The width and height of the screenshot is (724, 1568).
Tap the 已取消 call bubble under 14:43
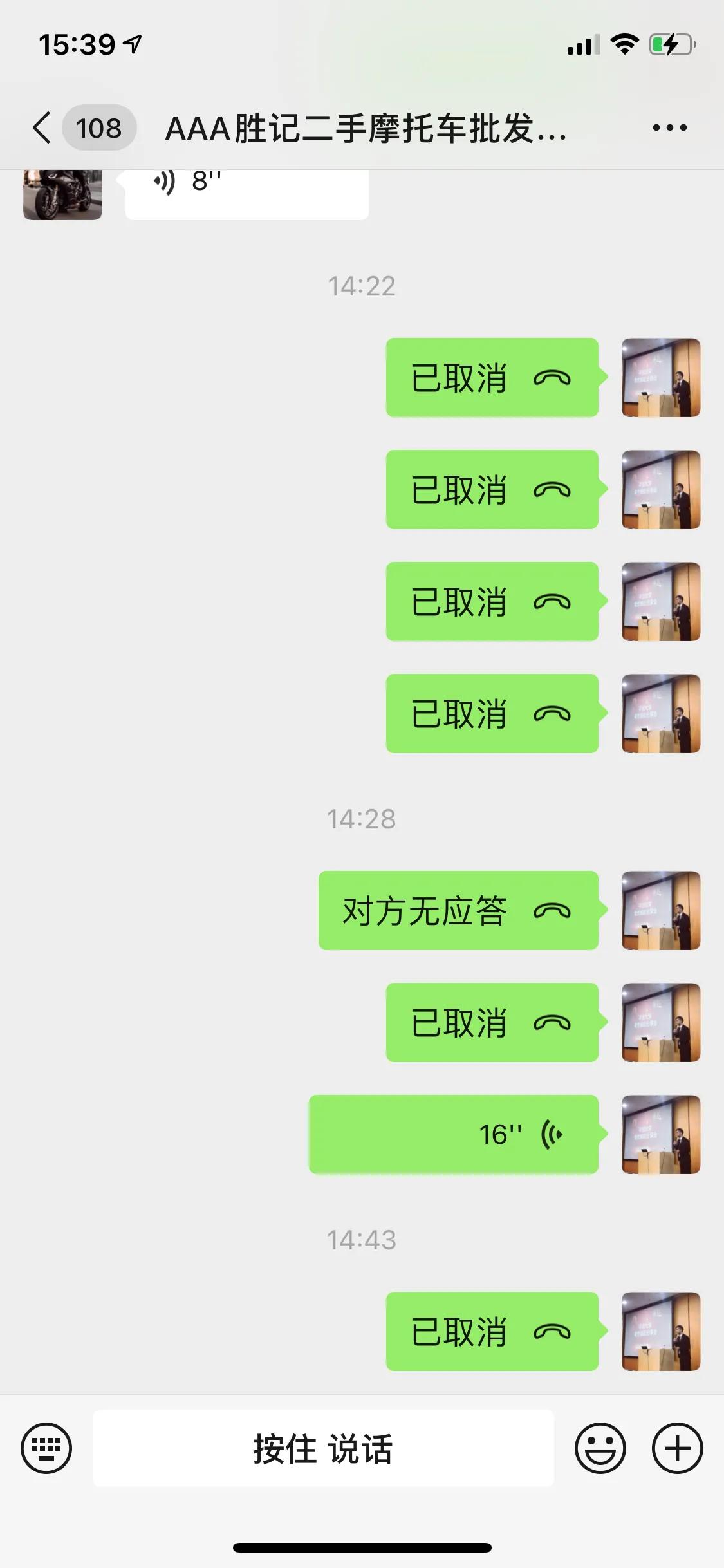pos(492,1331)
